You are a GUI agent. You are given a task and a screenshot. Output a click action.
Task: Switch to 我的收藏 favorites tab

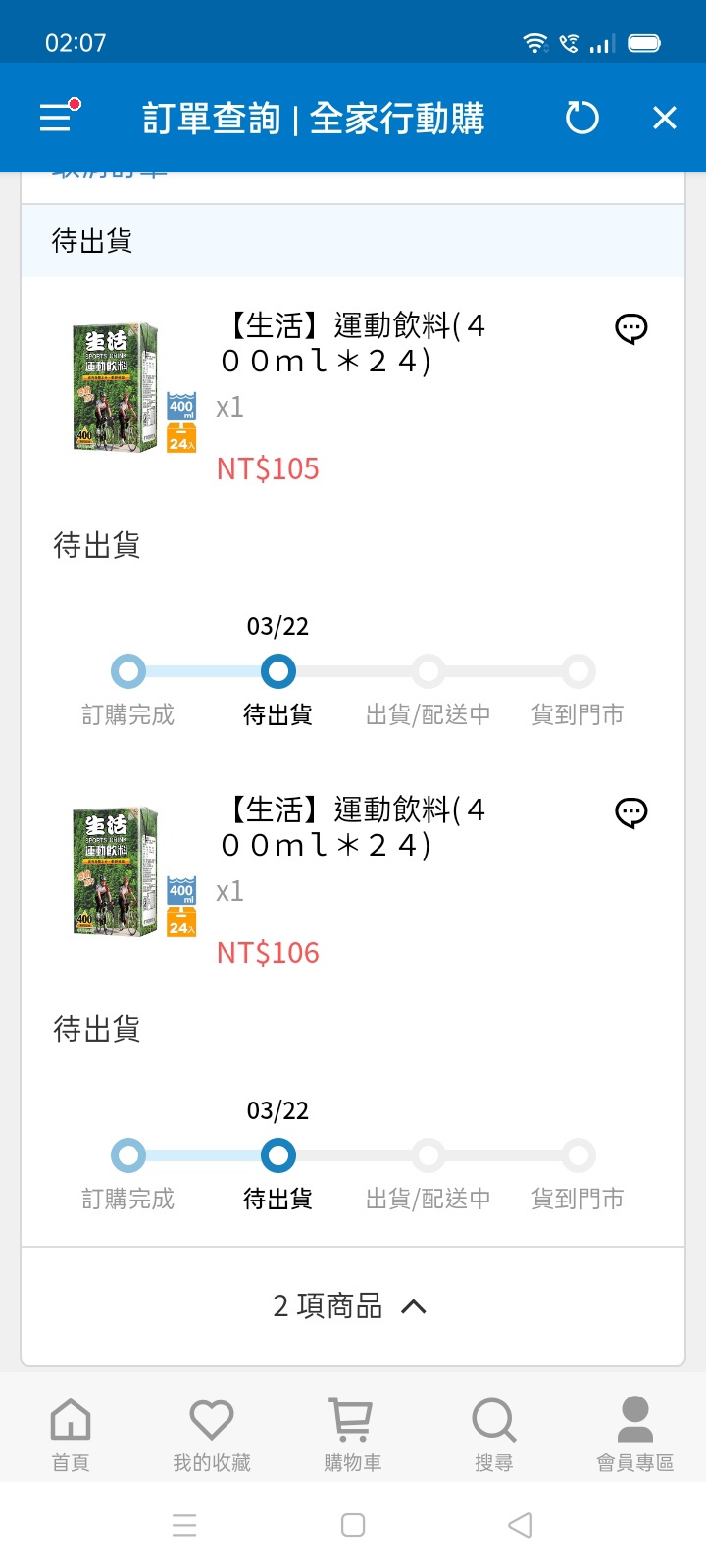(x=212, y=1434)
